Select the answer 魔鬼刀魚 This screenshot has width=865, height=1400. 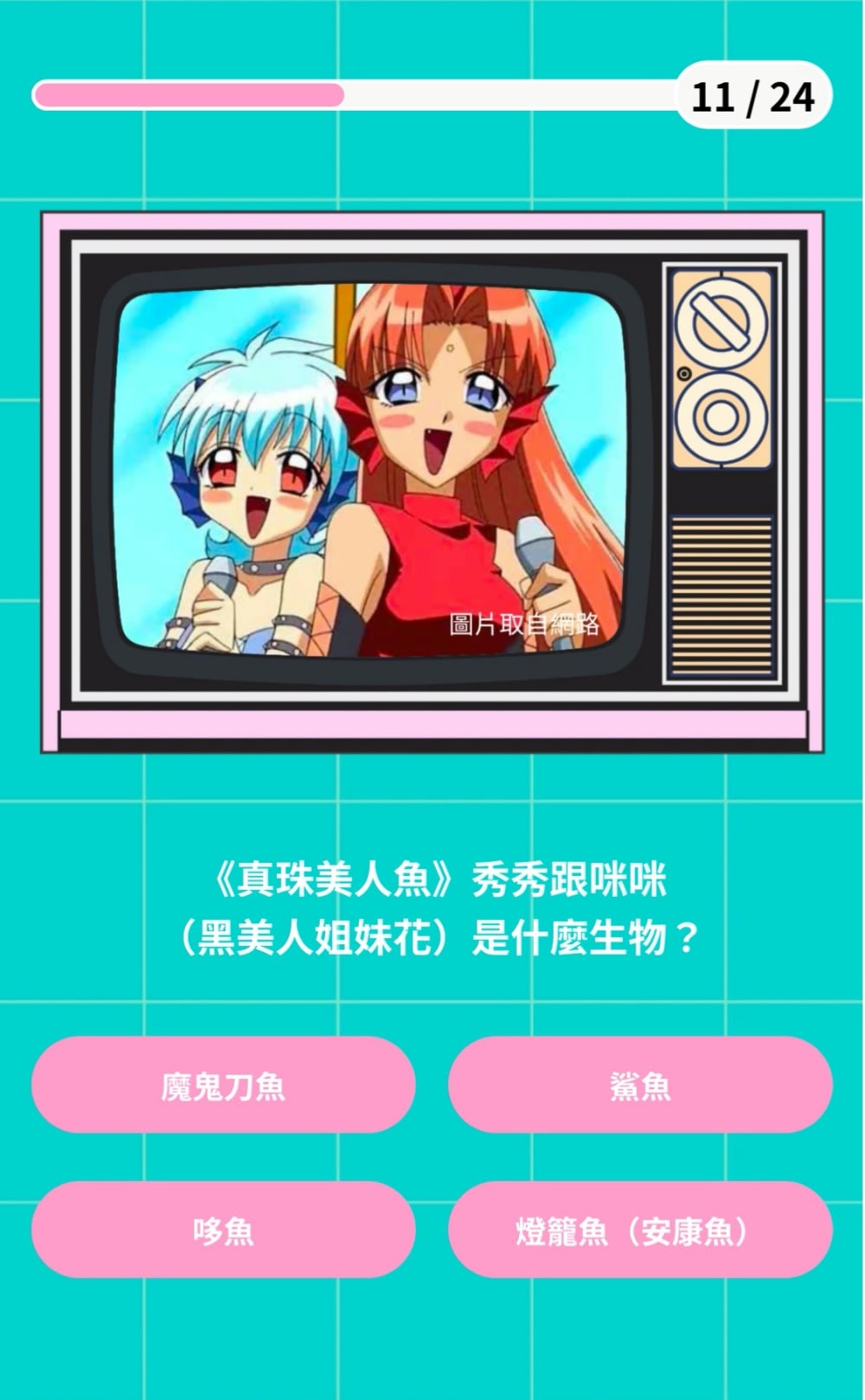coord(223,1085)
